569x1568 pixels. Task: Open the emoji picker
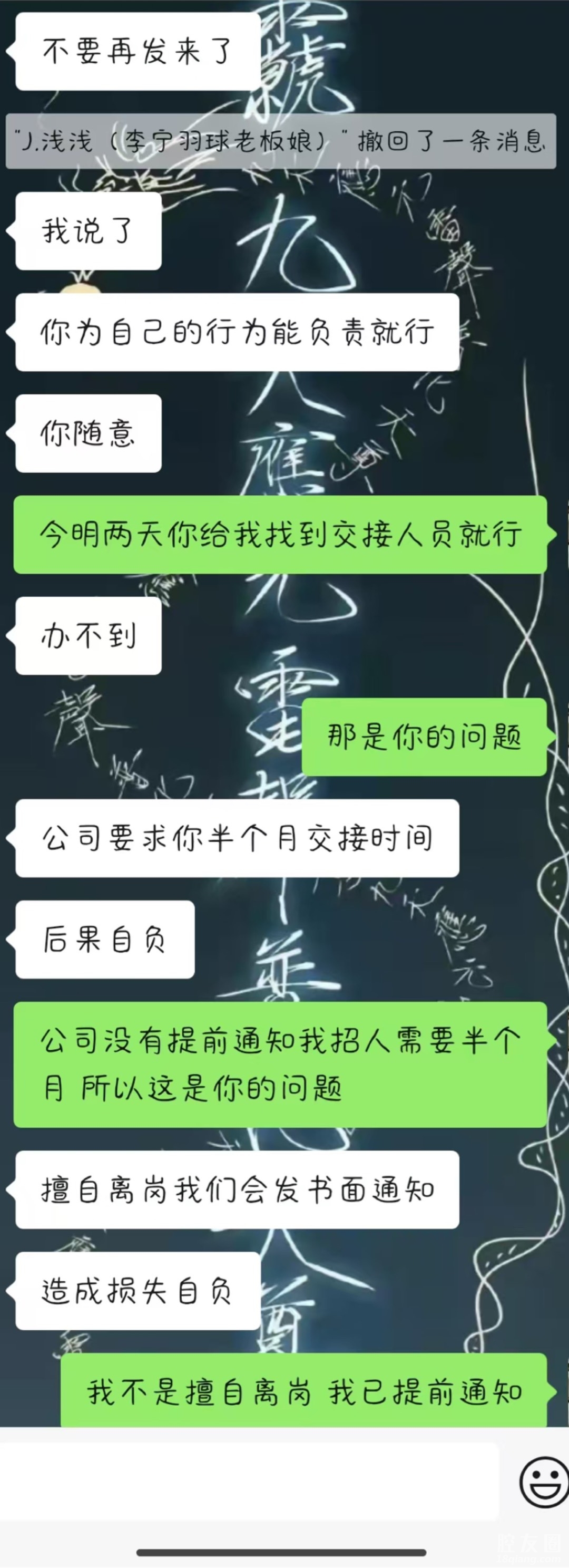click(x=543, y=1481)
